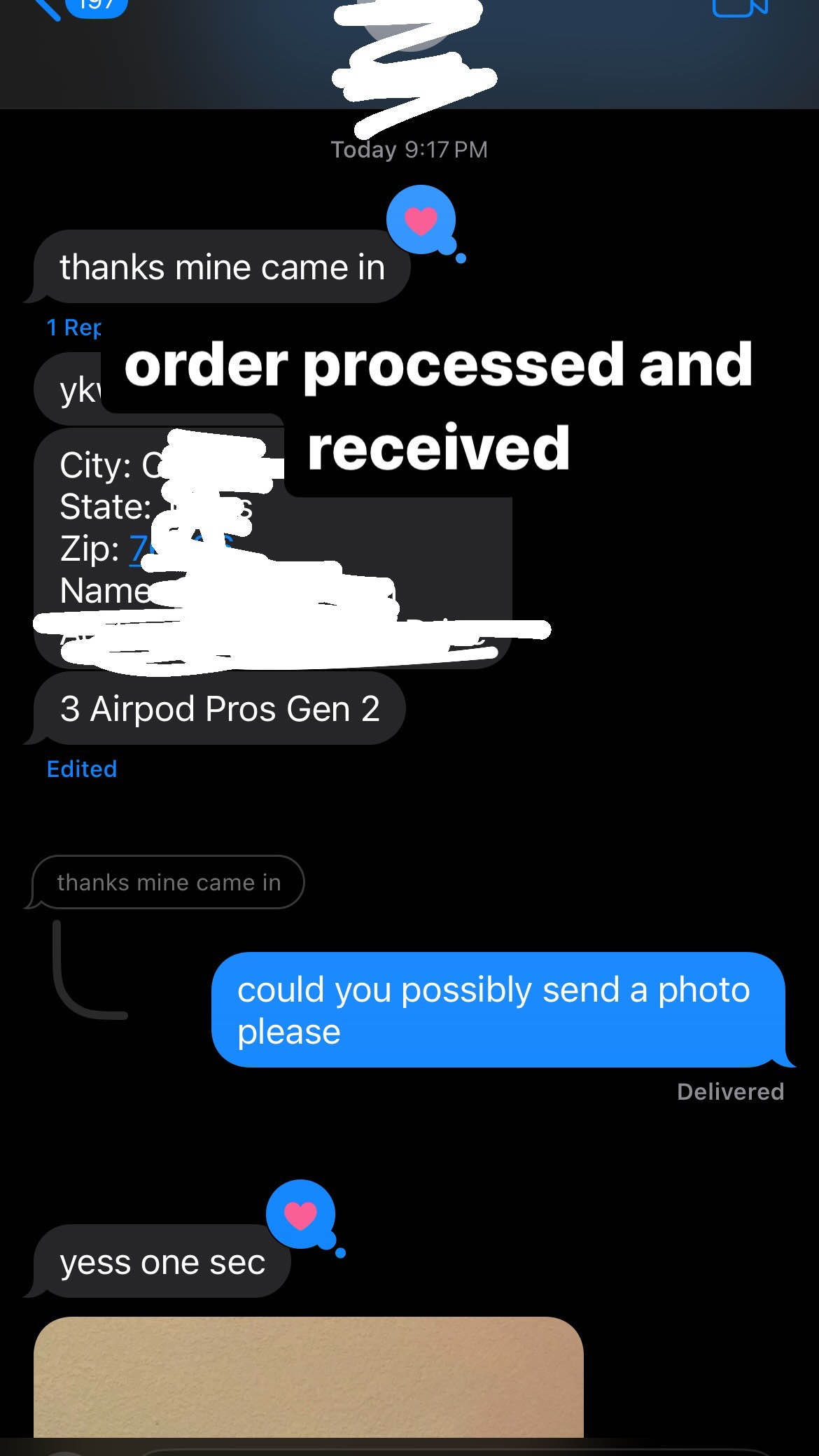This screenshot has height=1456, width=819.
Task: Open the 1 Reply thread link
Action: pos(73,327)
